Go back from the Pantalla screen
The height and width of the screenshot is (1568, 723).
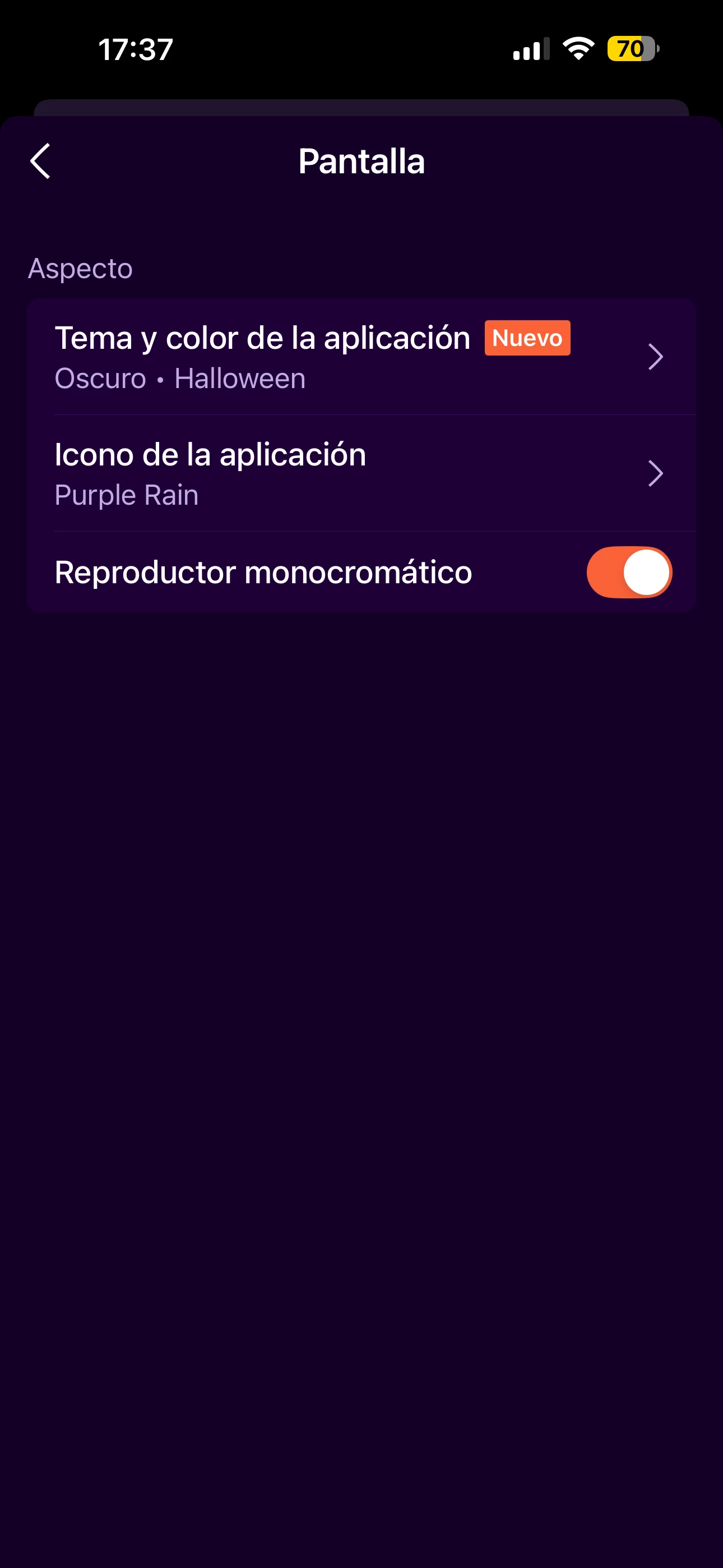[x=40, y=162]
